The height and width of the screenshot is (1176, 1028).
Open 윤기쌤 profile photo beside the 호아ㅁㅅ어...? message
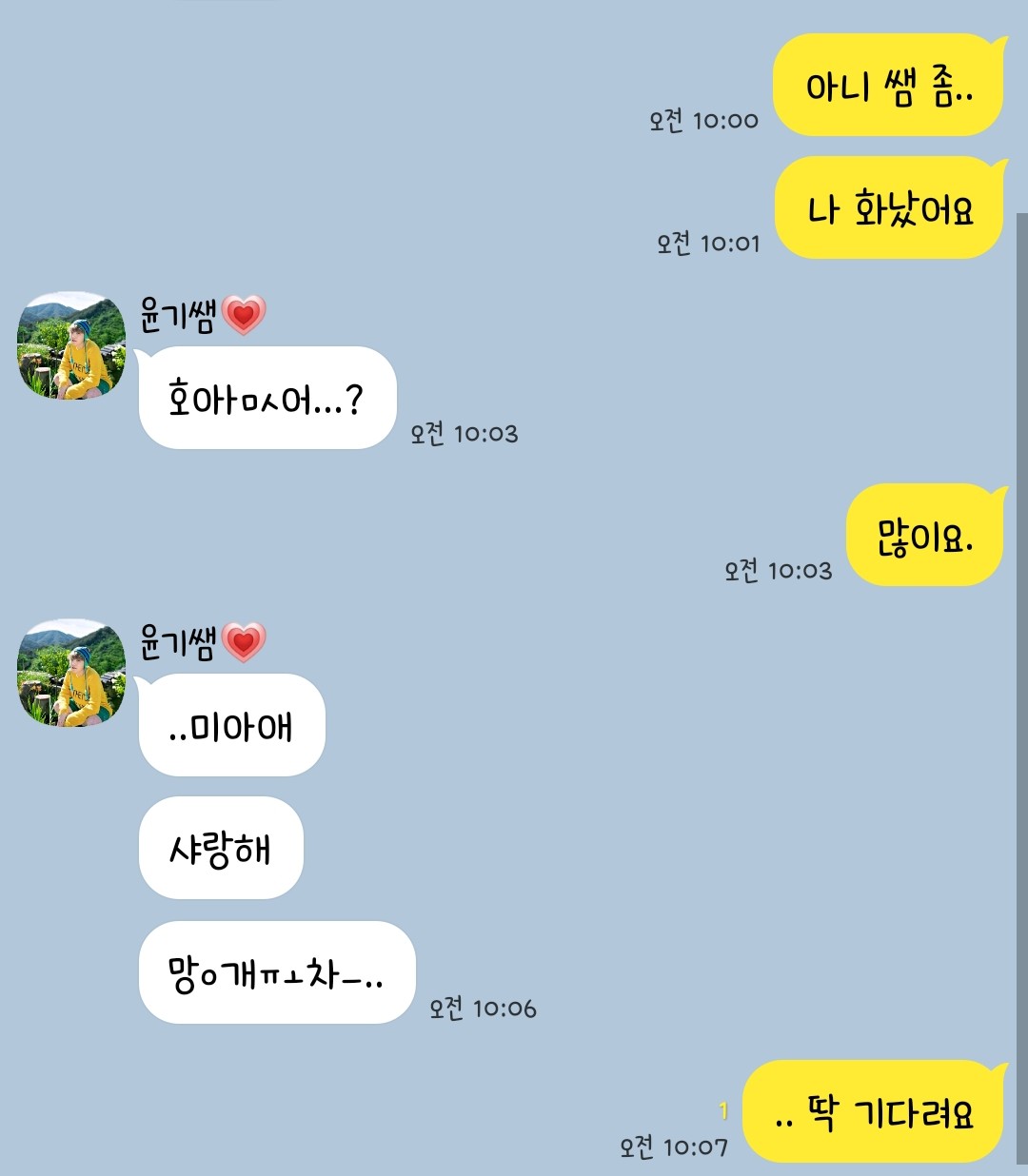[71, 346]
